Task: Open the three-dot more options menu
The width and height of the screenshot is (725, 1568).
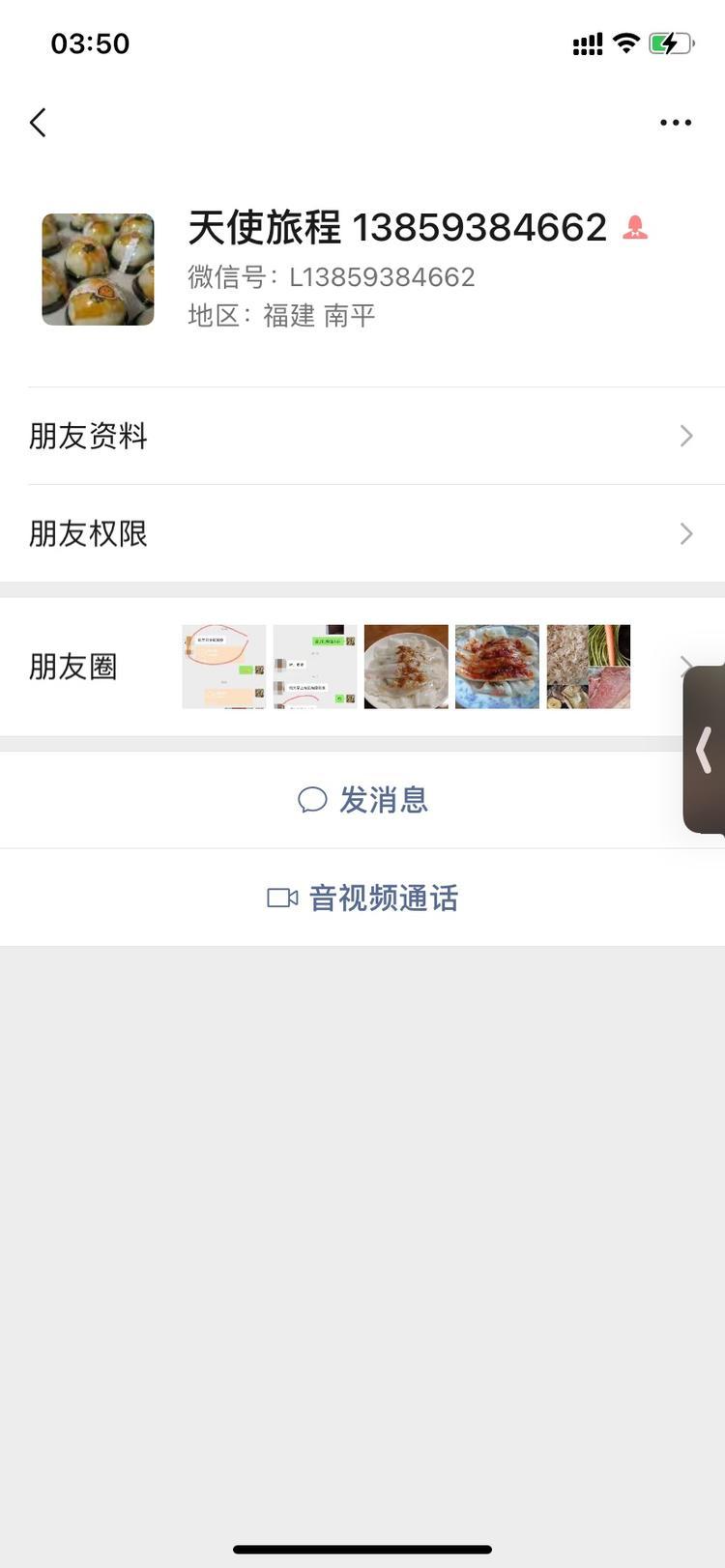Action: pos(675,123)
